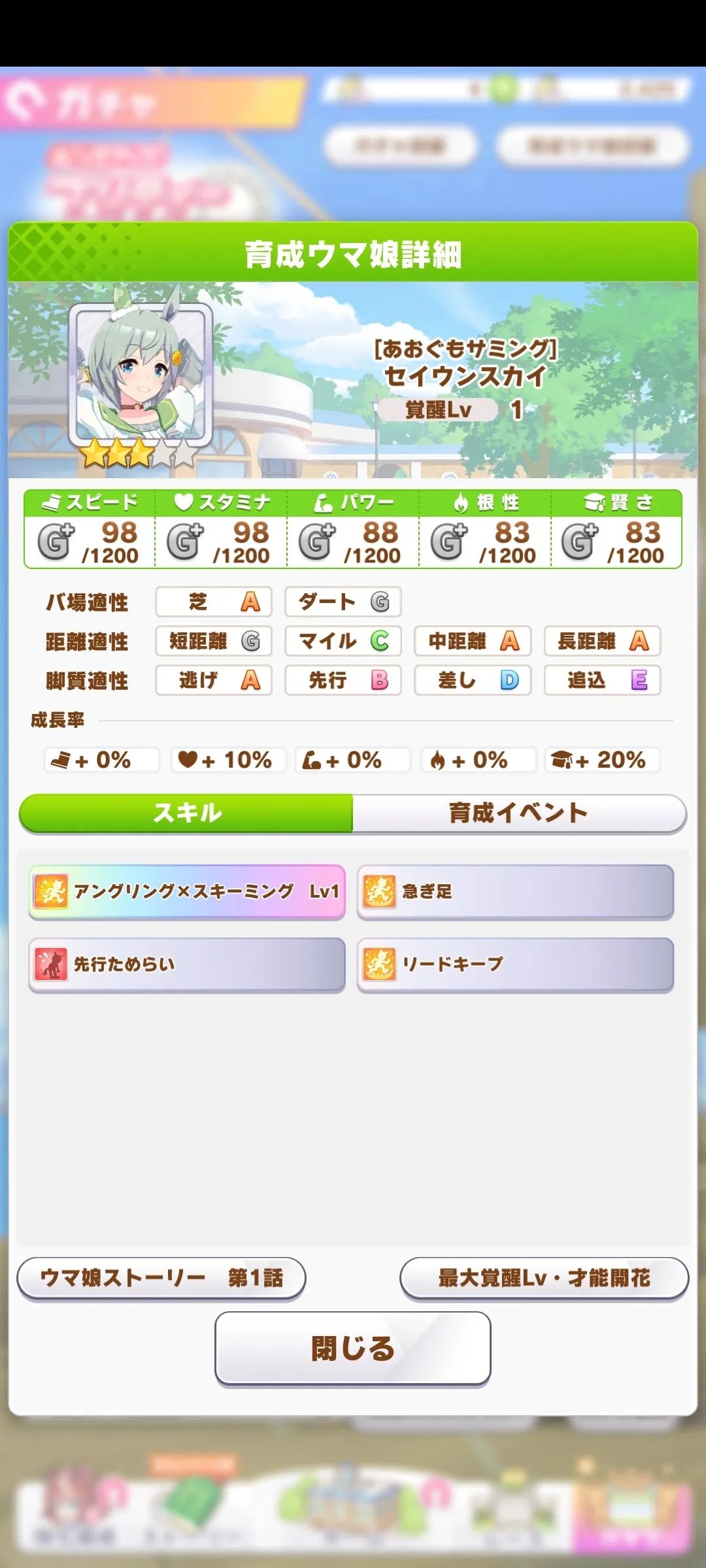Switch to the 育成イベント tab
The width and height of the screenshot is (706, 1568).
519,813
